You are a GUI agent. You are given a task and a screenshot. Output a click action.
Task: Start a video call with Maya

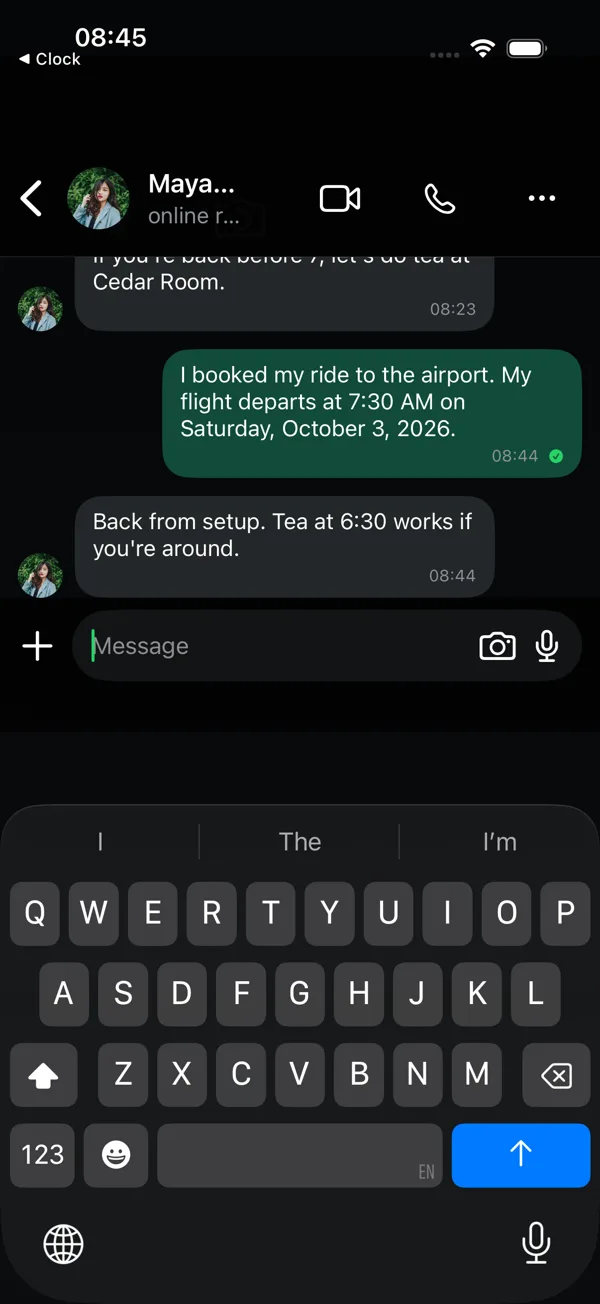(340, 198)
